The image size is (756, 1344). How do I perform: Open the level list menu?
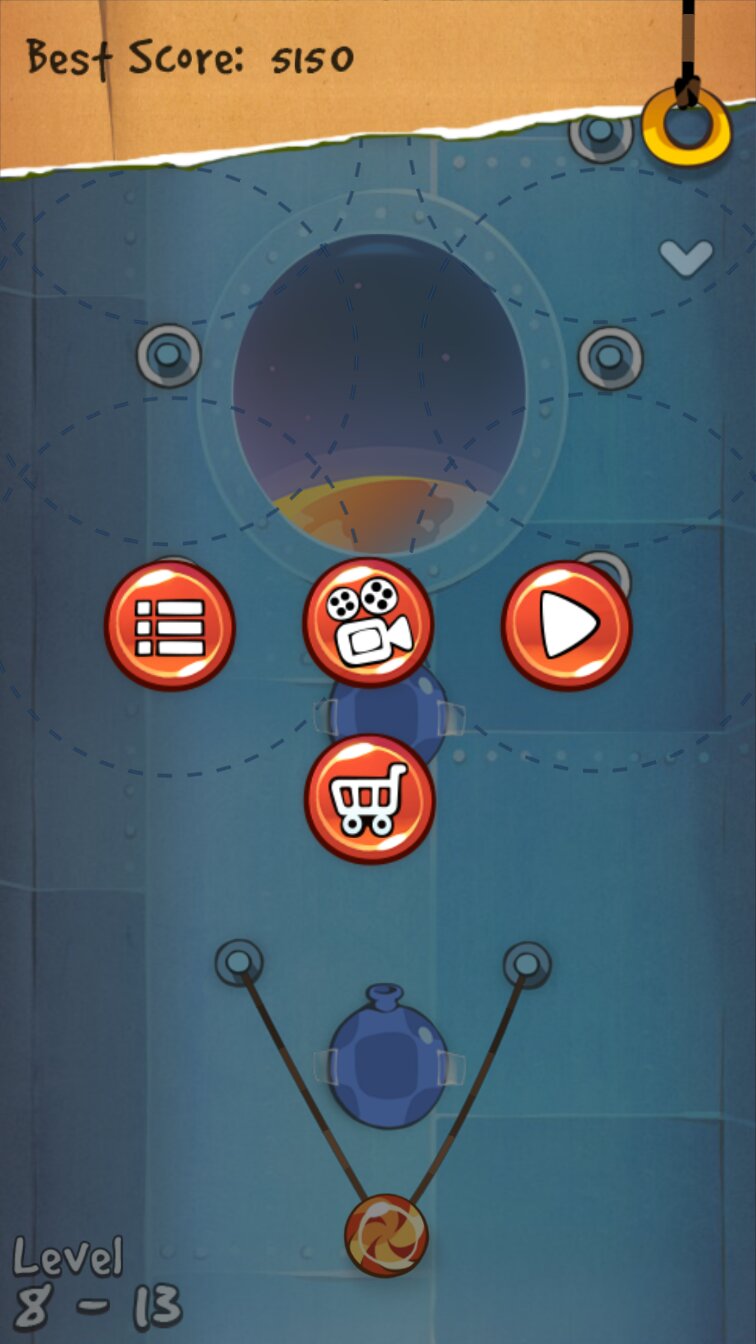[x=170, y=626]
